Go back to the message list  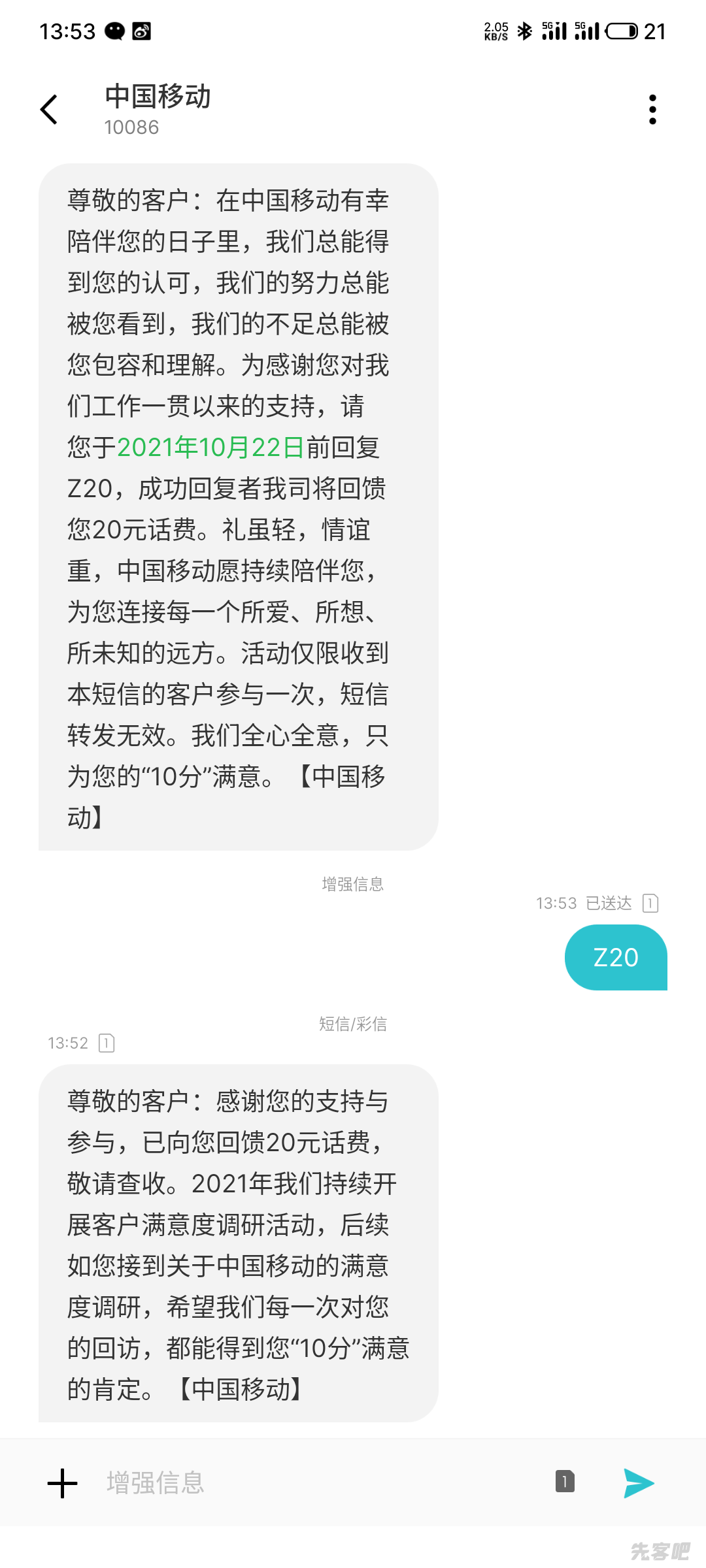point(49,109)
